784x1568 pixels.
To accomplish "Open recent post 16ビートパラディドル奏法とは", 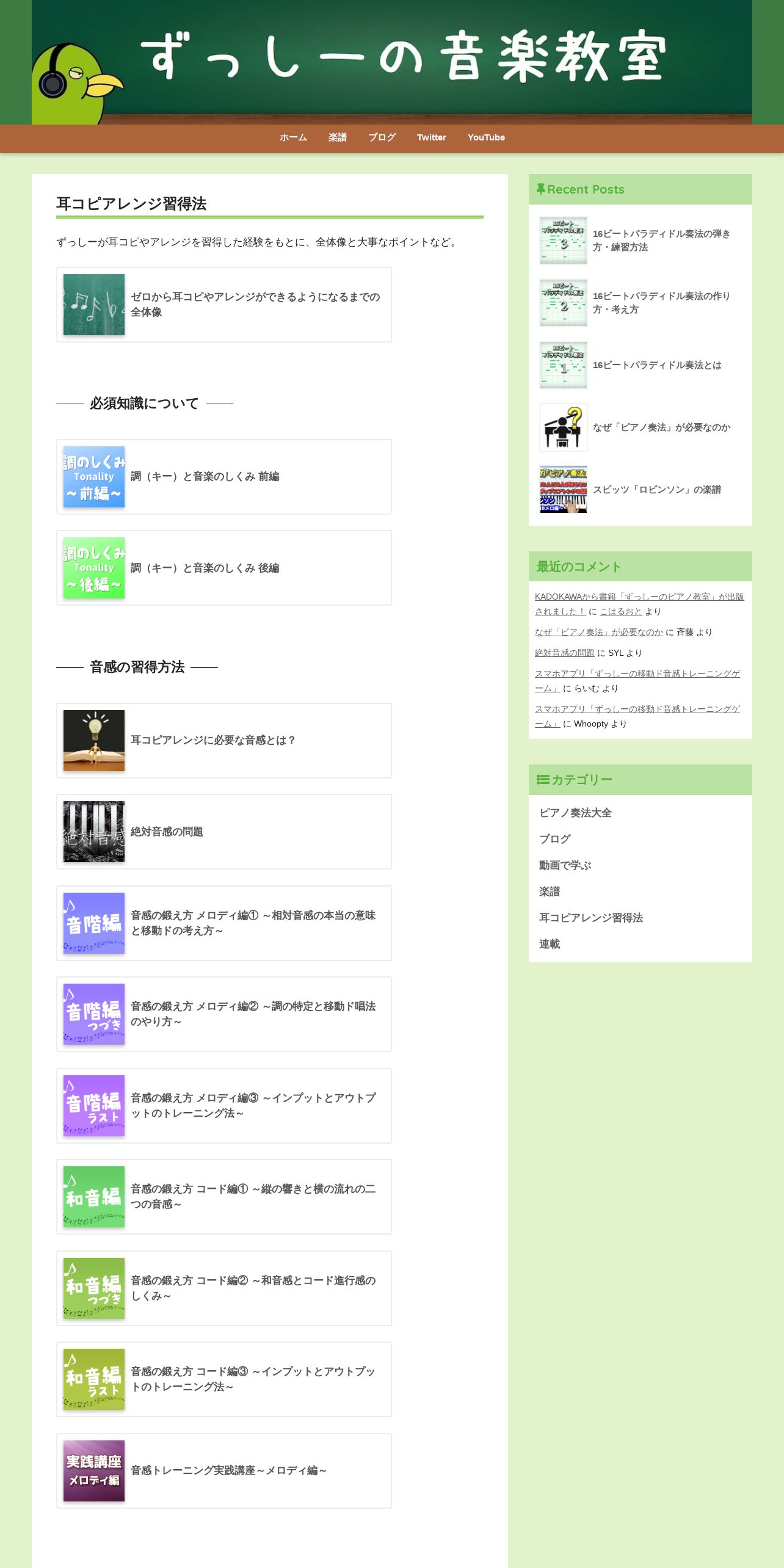I will click(656, 365).
